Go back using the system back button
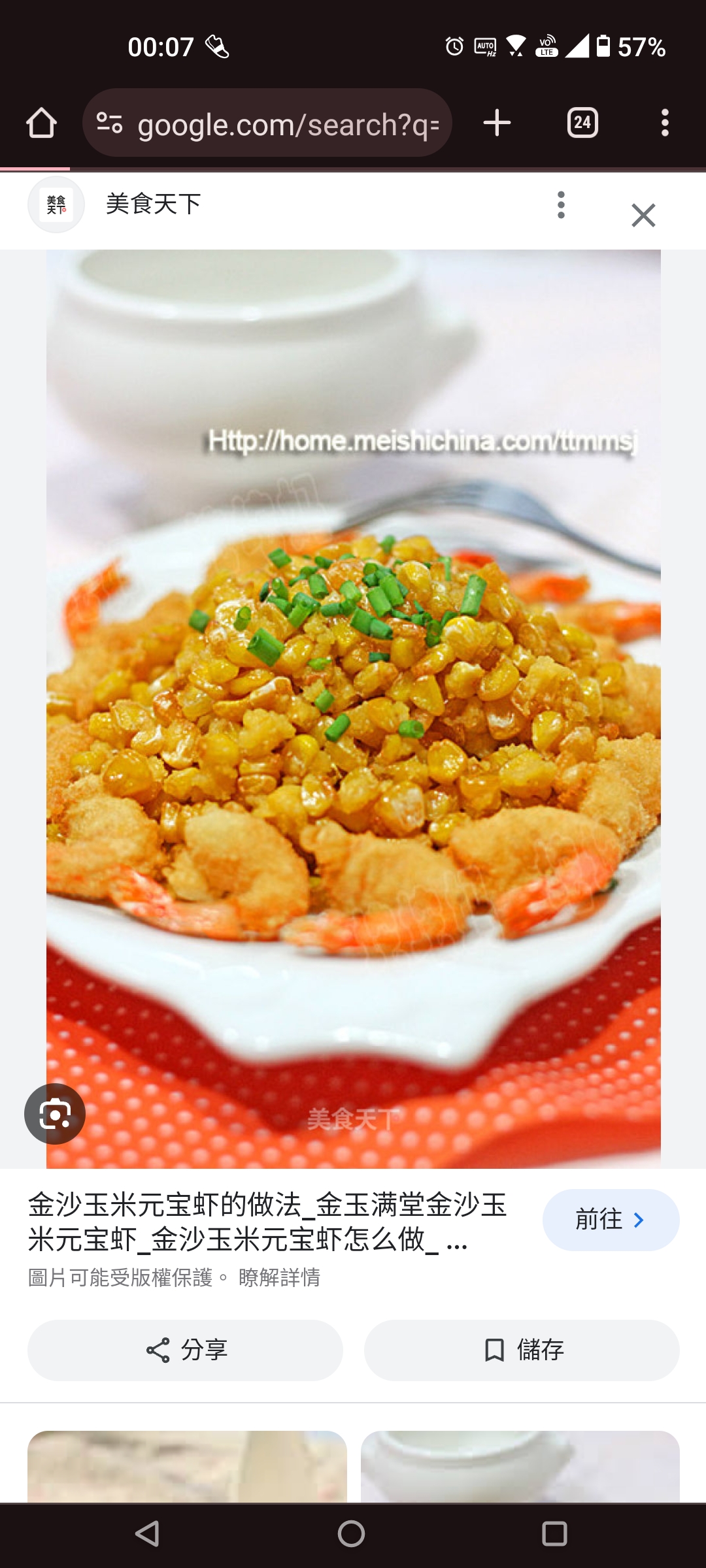 tap(148, 1533)
